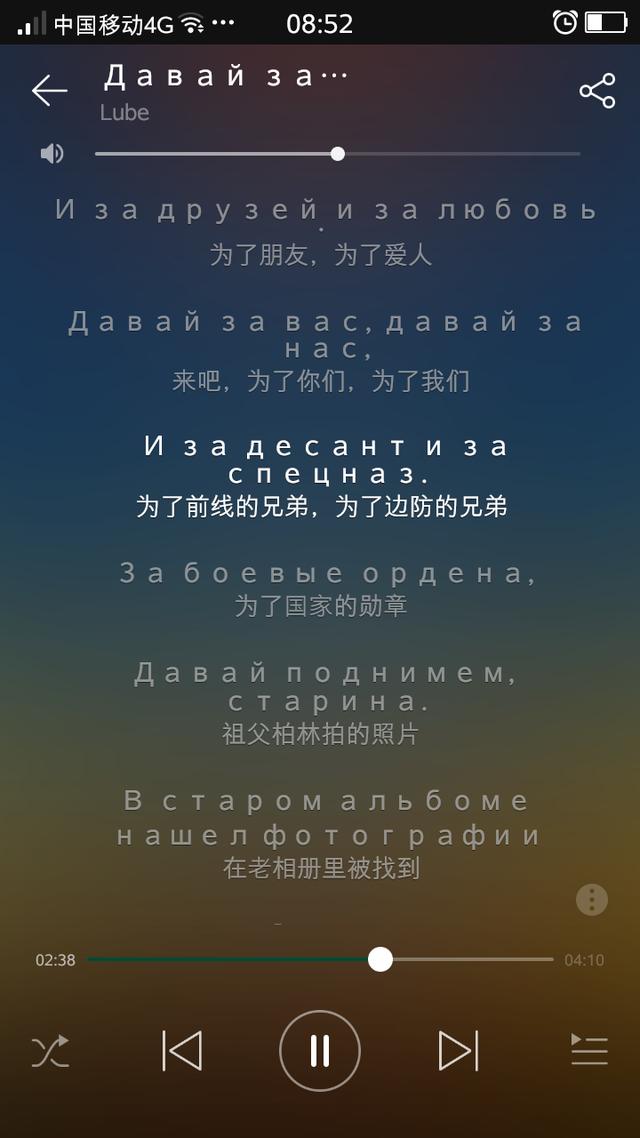The width and height of the screenshot is (640, 1138).
Task: Skip to the previous track
Action: [182, 1051]
